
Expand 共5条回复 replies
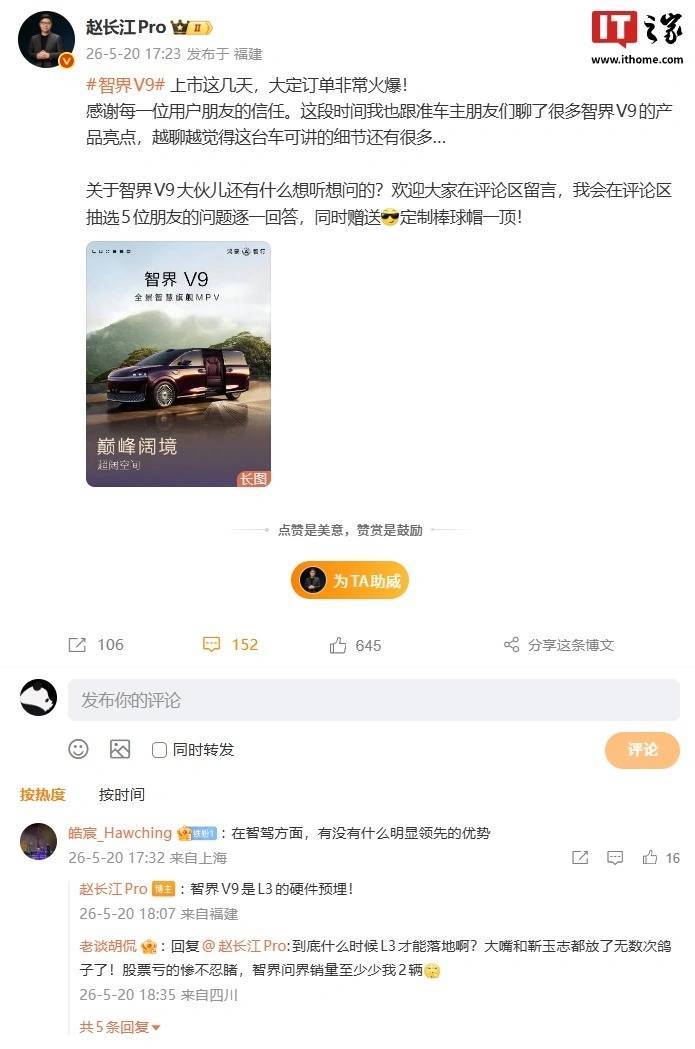tap(120, 1027)
